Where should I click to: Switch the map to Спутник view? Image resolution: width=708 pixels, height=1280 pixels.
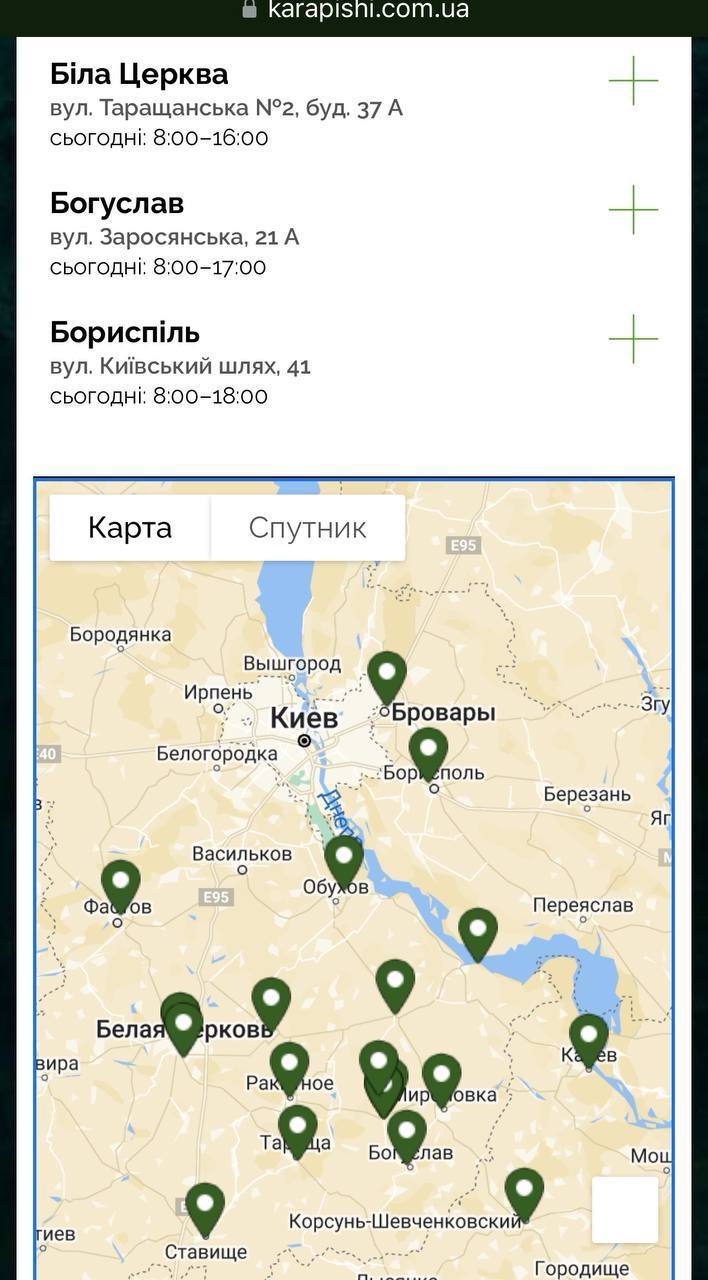pyautogui.click(x=307, y=528)
